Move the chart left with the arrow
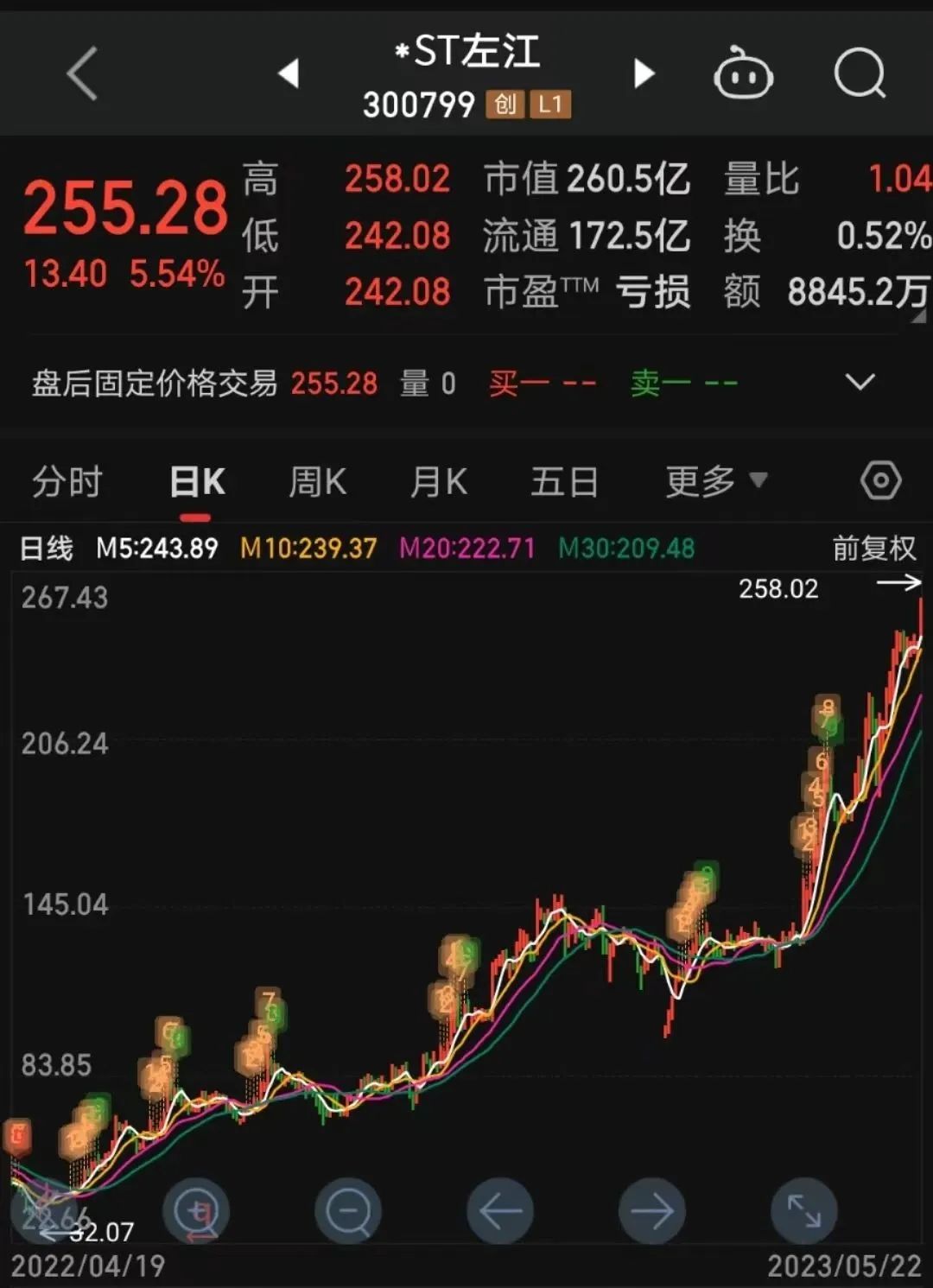 [x=500, y=1211]
